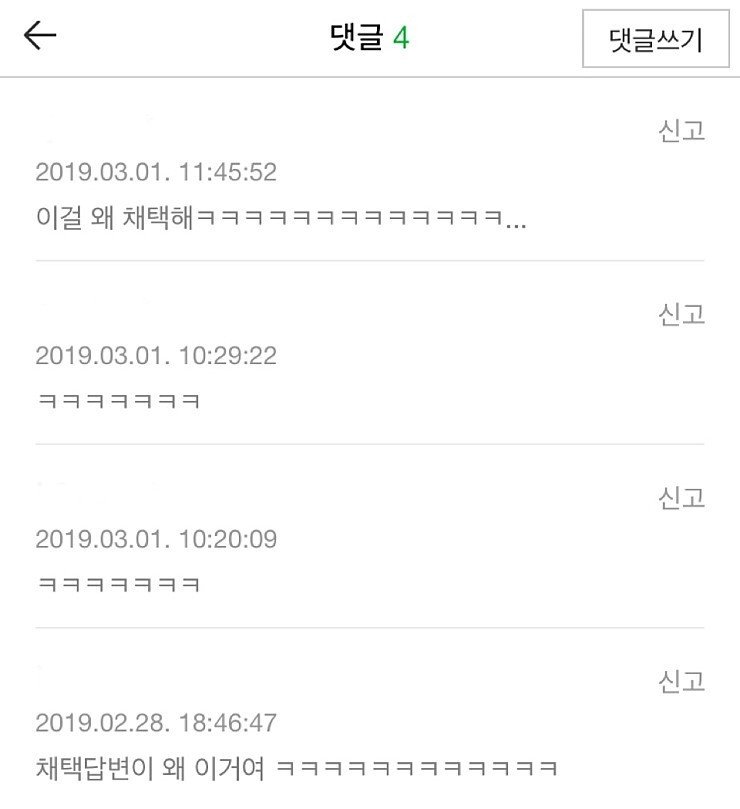Screen dimensions: 740x809
Task: Go back using the arrow icon
Action: [x=40, y=37]
